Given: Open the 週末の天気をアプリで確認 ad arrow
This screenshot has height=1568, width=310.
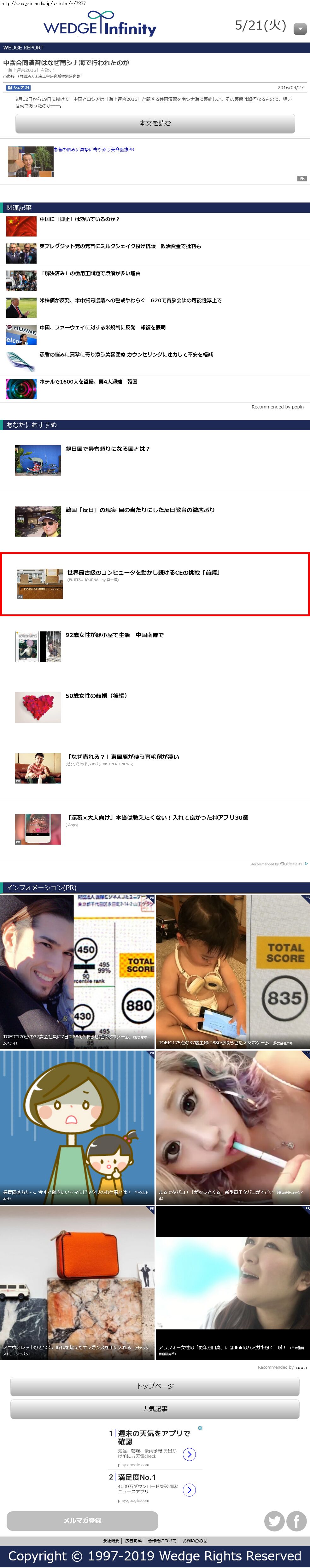Looking at the screenshot, I should point(190,1454).
